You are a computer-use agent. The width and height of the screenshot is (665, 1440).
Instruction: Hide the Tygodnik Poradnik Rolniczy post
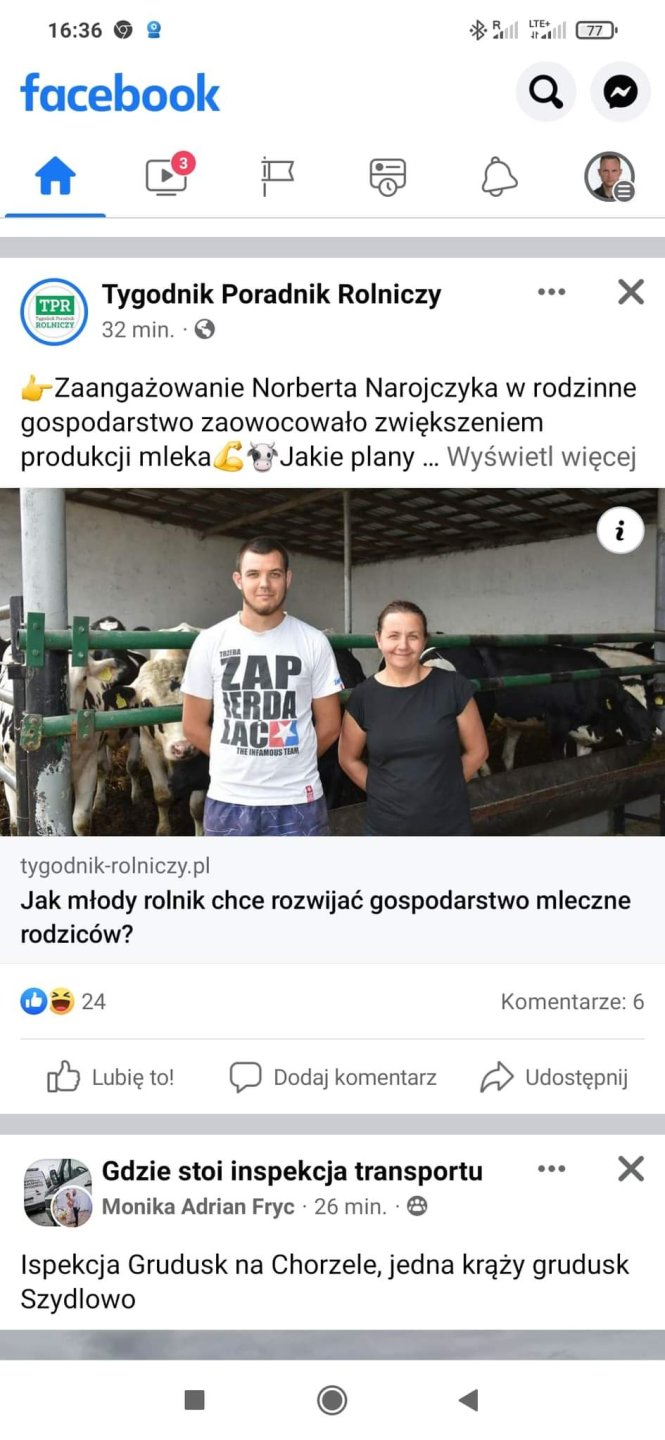630,292
